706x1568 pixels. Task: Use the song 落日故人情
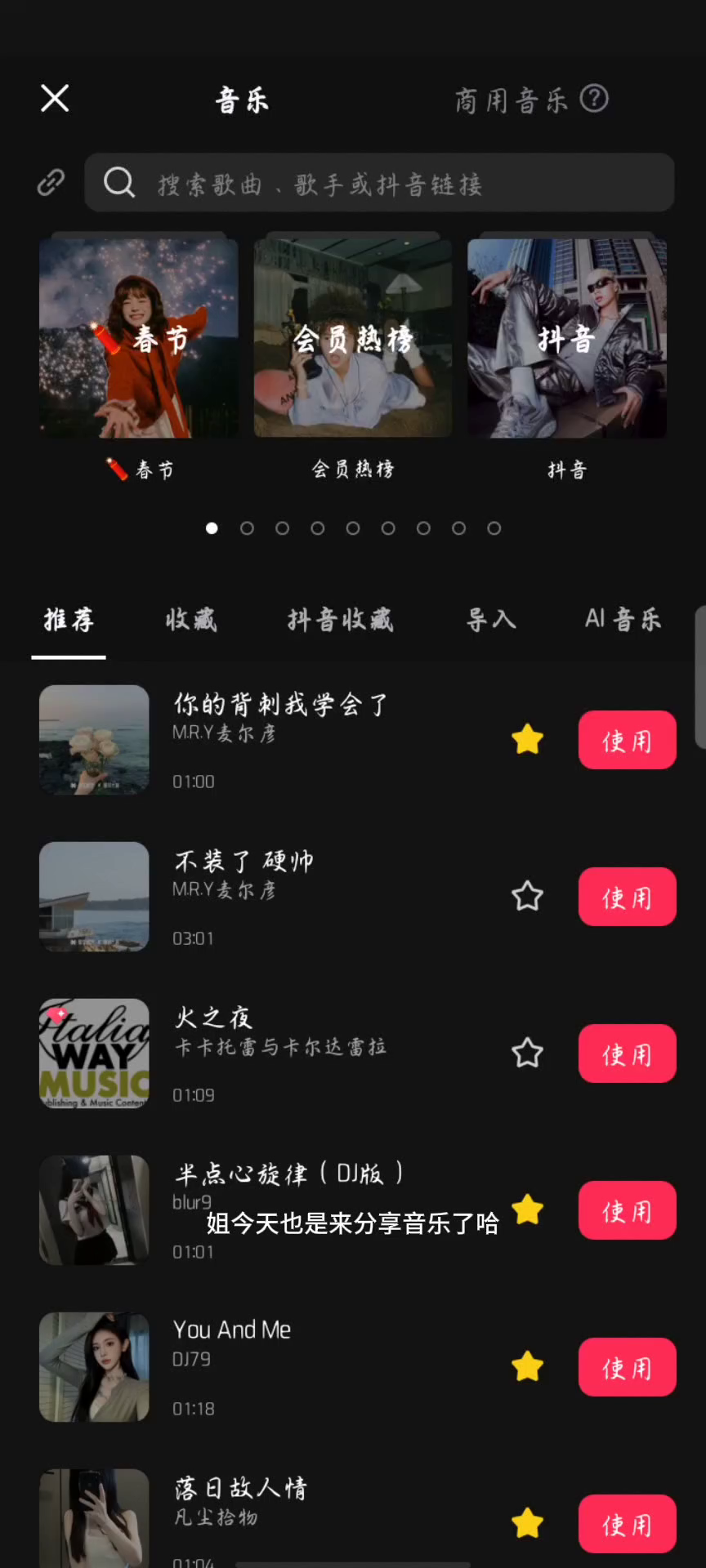627,1524
